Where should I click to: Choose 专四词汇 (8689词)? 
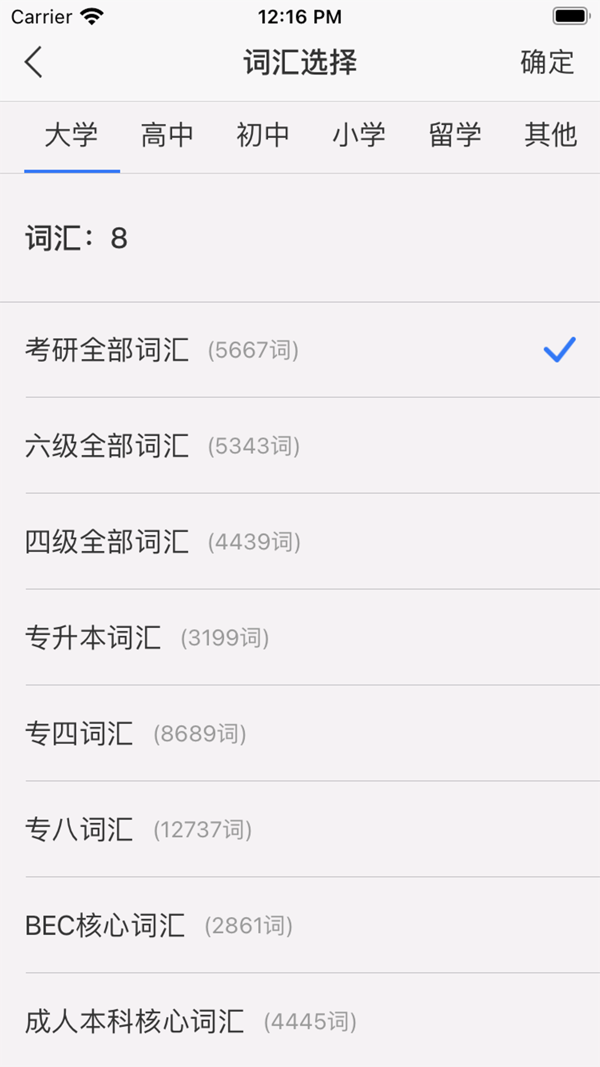(300, 734)
